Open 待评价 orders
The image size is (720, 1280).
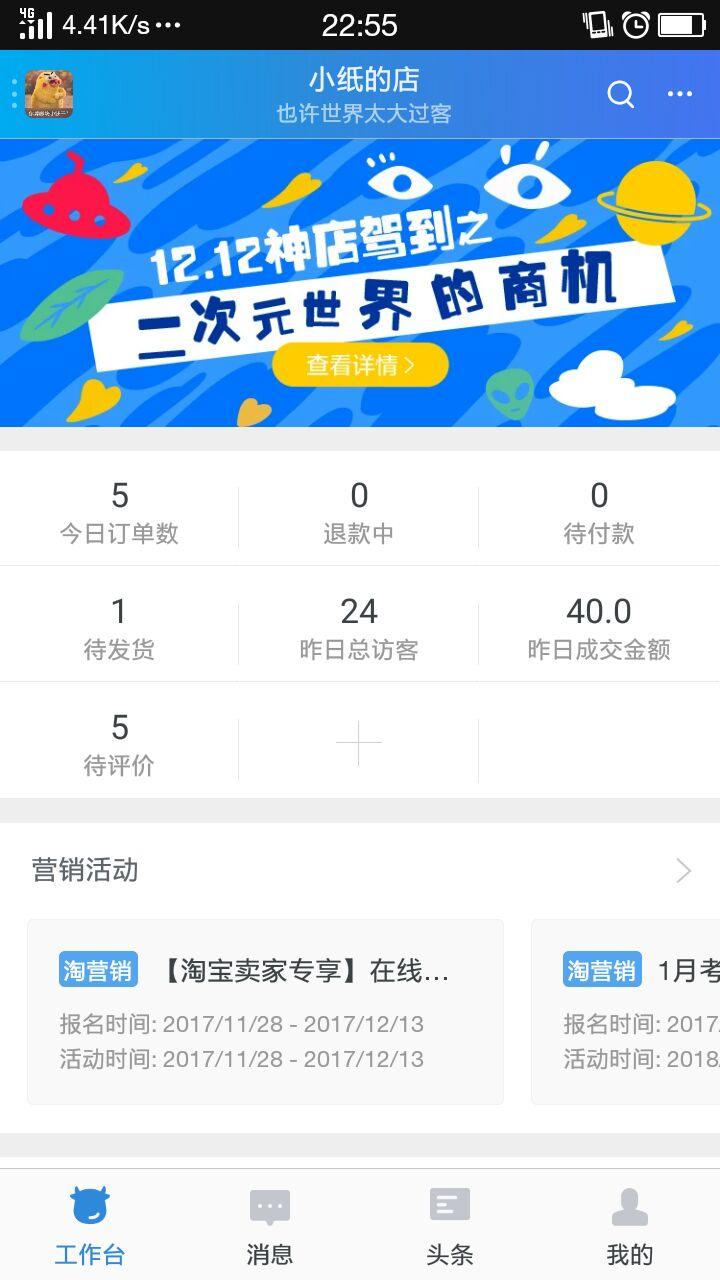pyautogui.click(x=119, y=742)
